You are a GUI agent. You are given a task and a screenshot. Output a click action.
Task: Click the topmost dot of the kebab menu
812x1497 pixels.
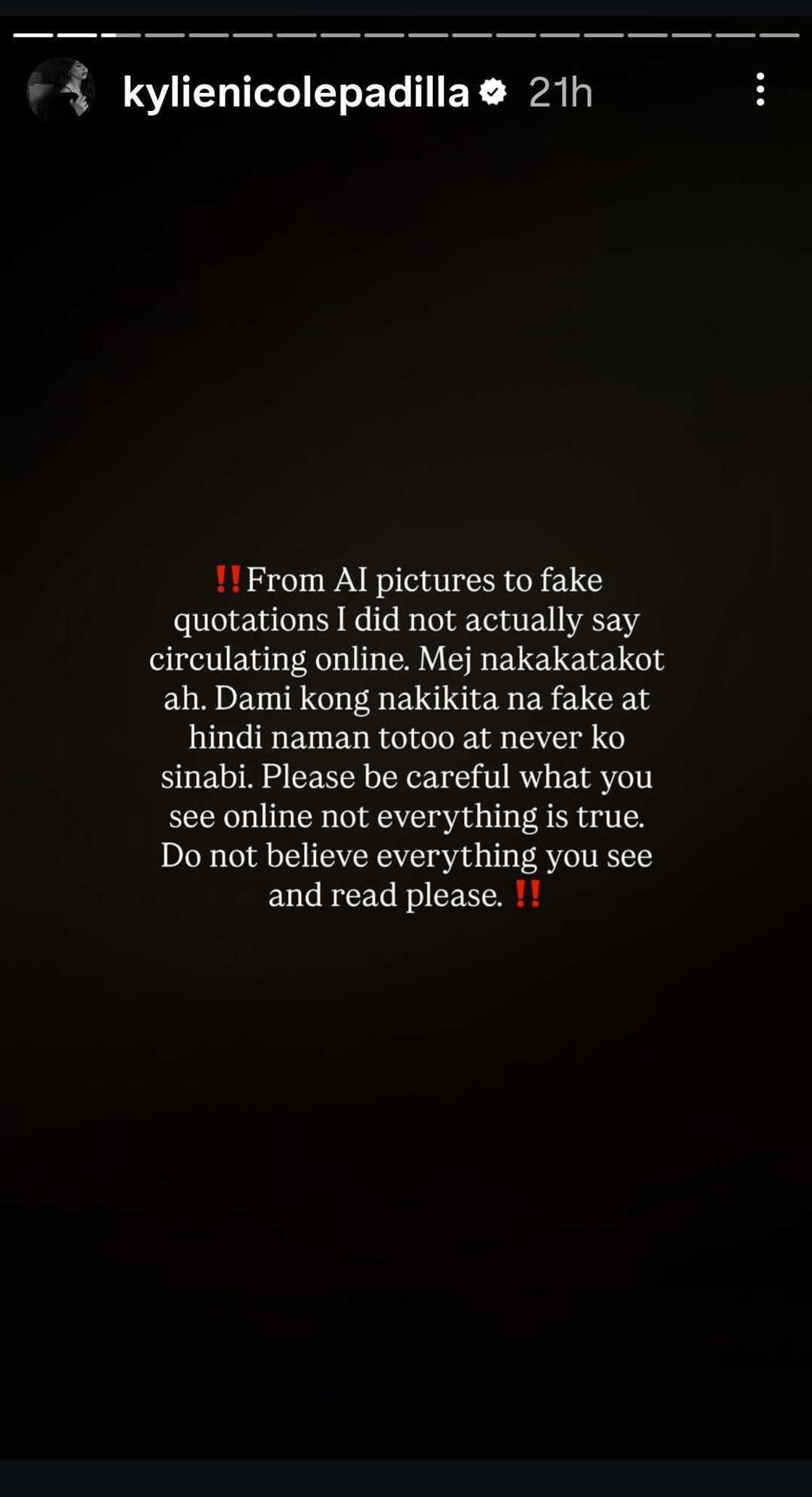click(x=759, y=75)
